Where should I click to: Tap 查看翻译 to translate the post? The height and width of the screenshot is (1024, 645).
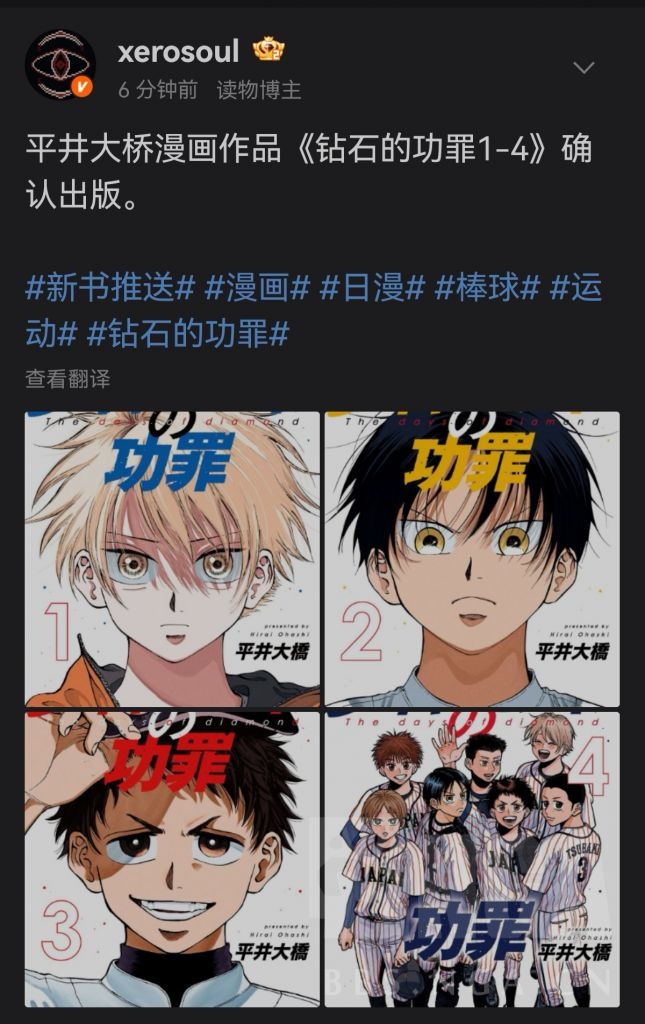pos(68,379)
